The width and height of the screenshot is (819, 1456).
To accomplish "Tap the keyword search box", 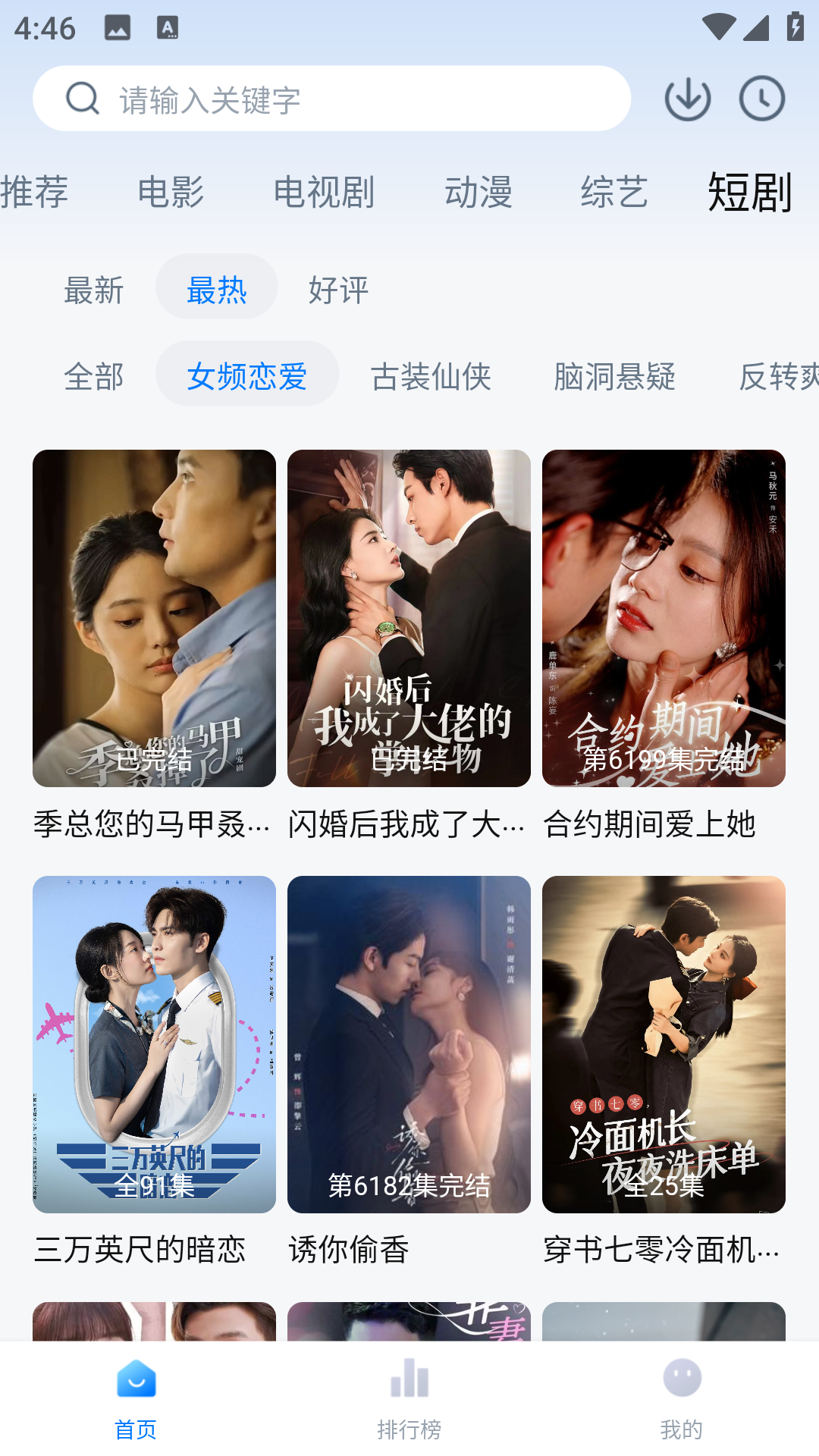I will point(331,99).
